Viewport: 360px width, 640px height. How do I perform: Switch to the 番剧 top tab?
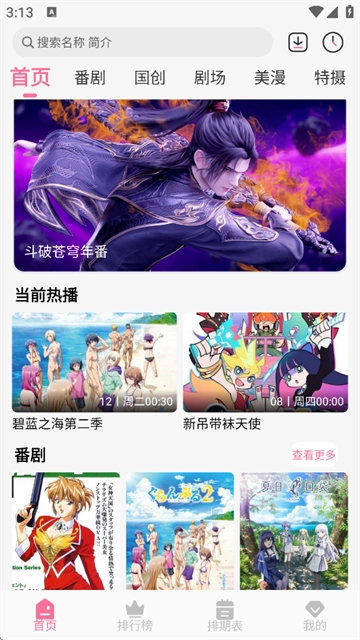click(x=90, y=78)
